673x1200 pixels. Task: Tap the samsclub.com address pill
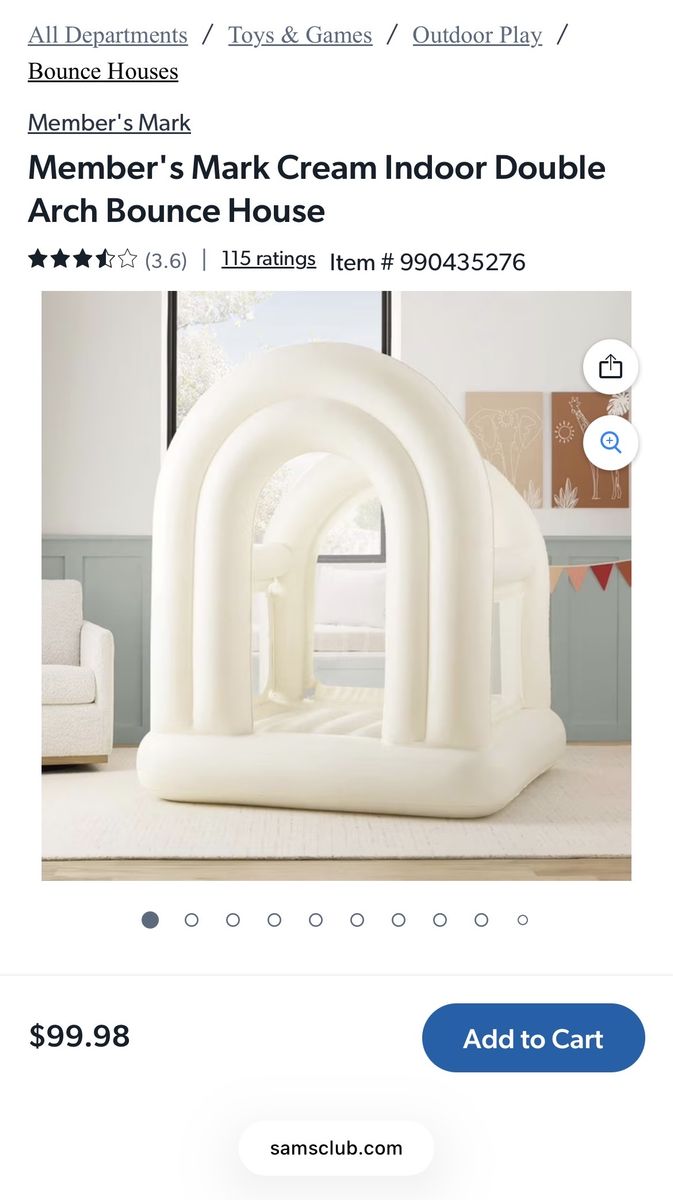tap(336, 1148)
